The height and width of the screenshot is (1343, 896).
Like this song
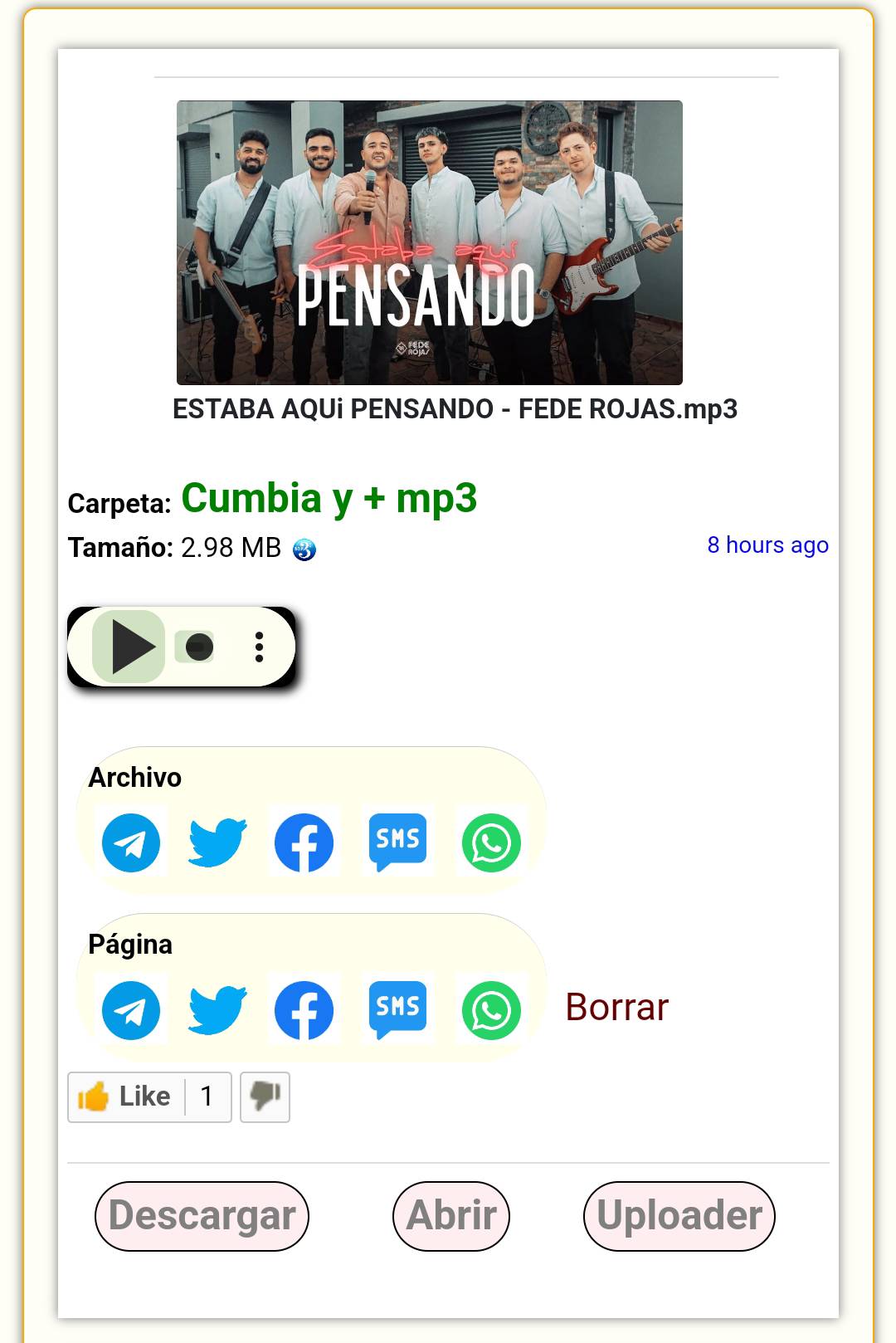pyautogui.click(x=126, y=1096)
